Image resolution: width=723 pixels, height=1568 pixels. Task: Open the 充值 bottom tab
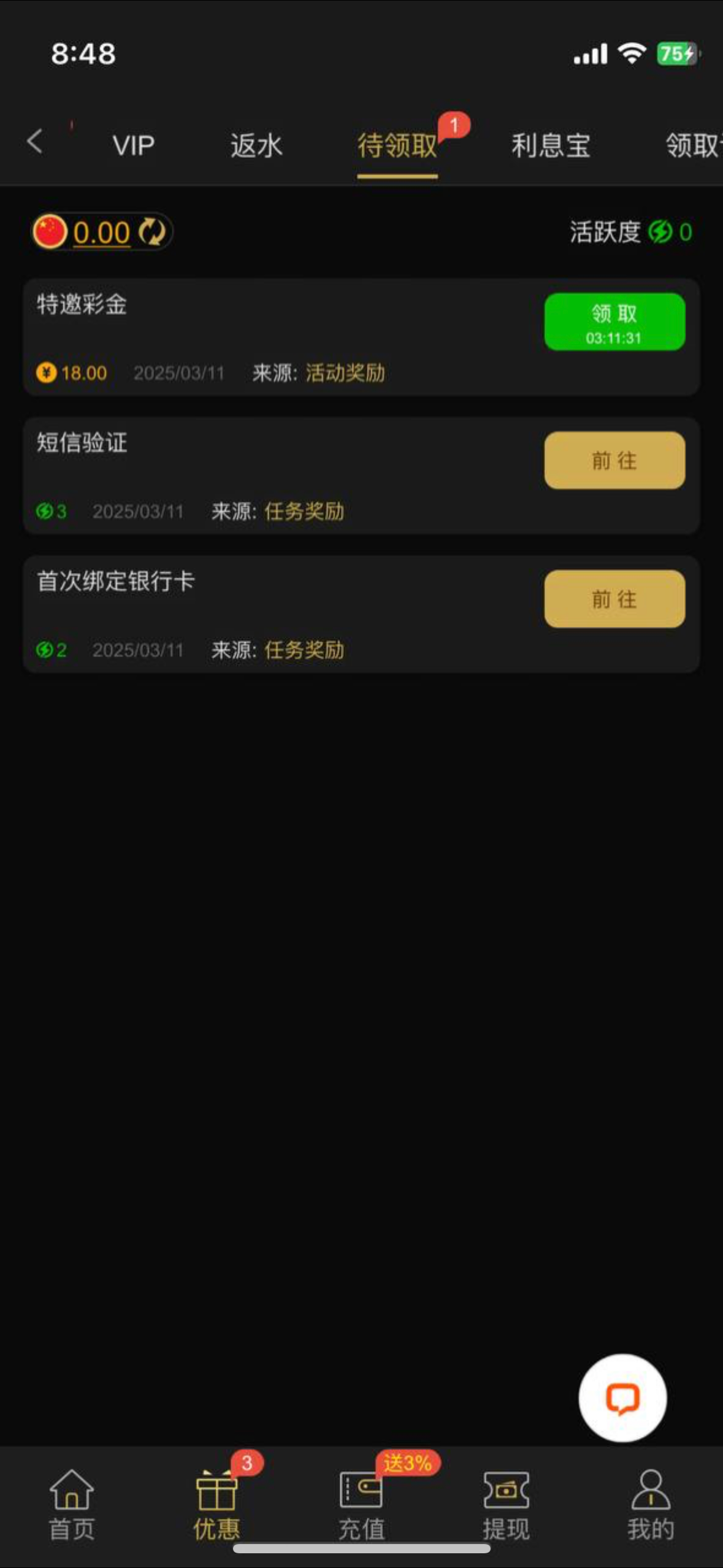click(361, 1505)
